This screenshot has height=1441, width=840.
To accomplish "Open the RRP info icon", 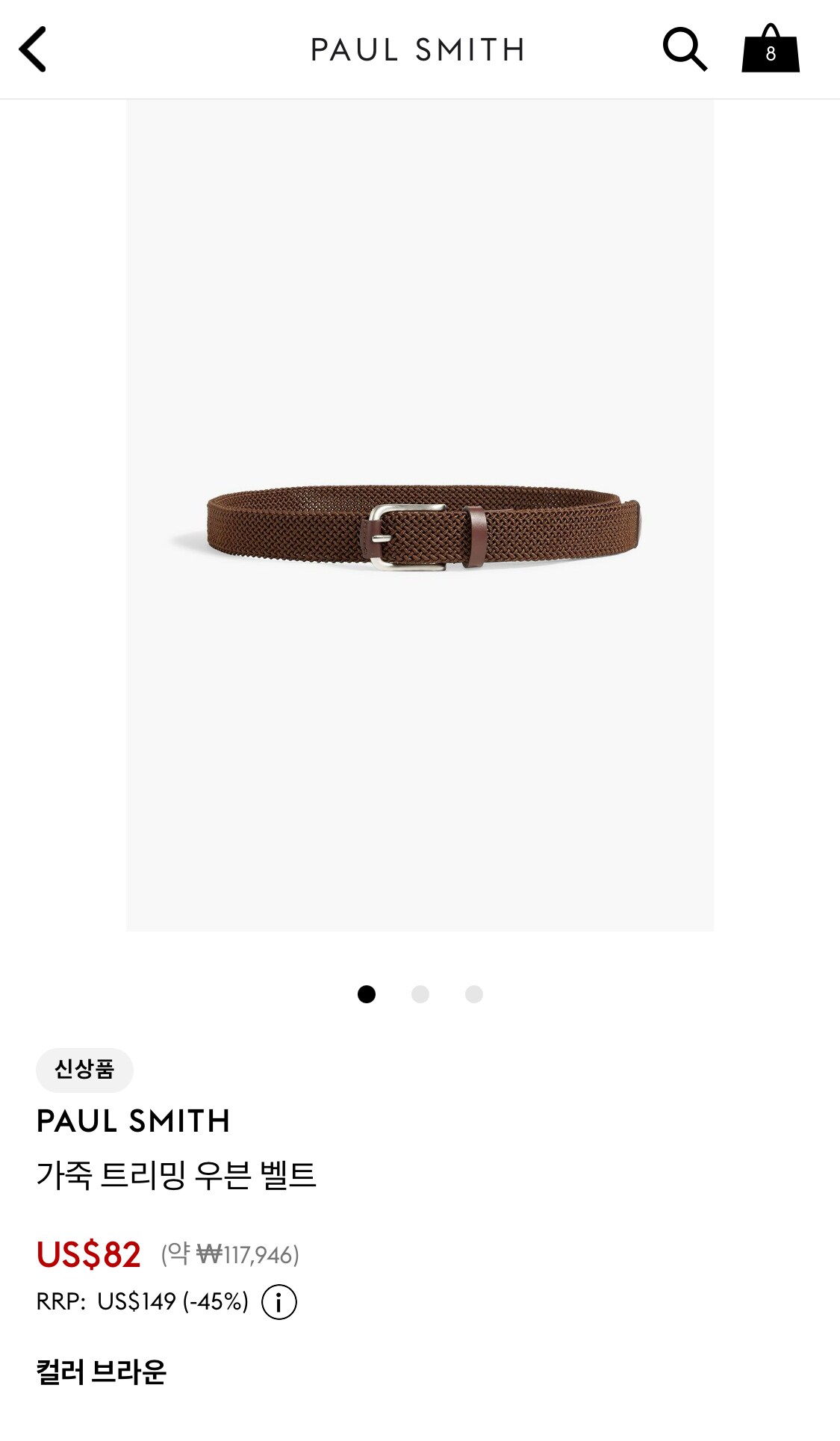I will point(279,1302).
